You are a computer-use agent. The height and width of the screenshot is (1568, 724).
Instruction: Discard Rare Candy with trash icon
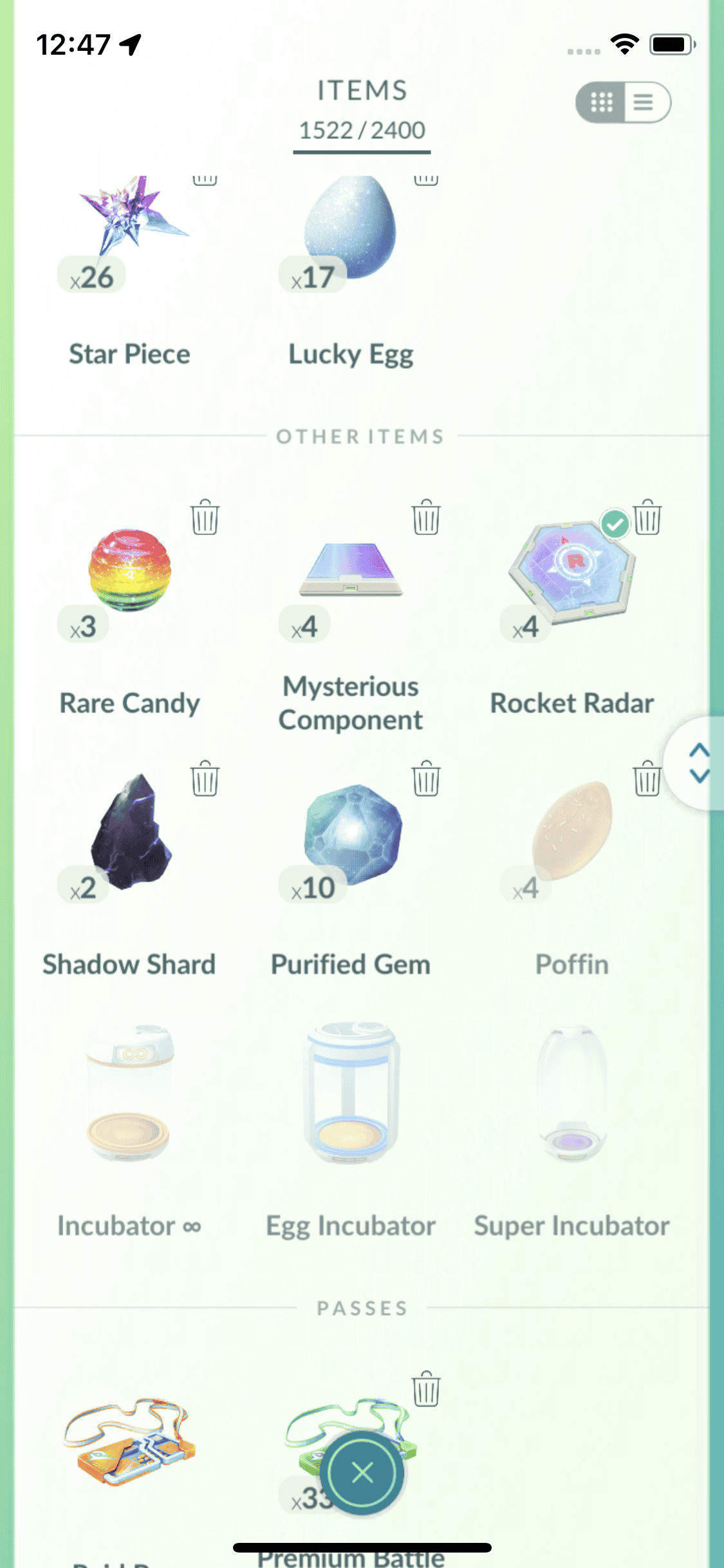205,518
